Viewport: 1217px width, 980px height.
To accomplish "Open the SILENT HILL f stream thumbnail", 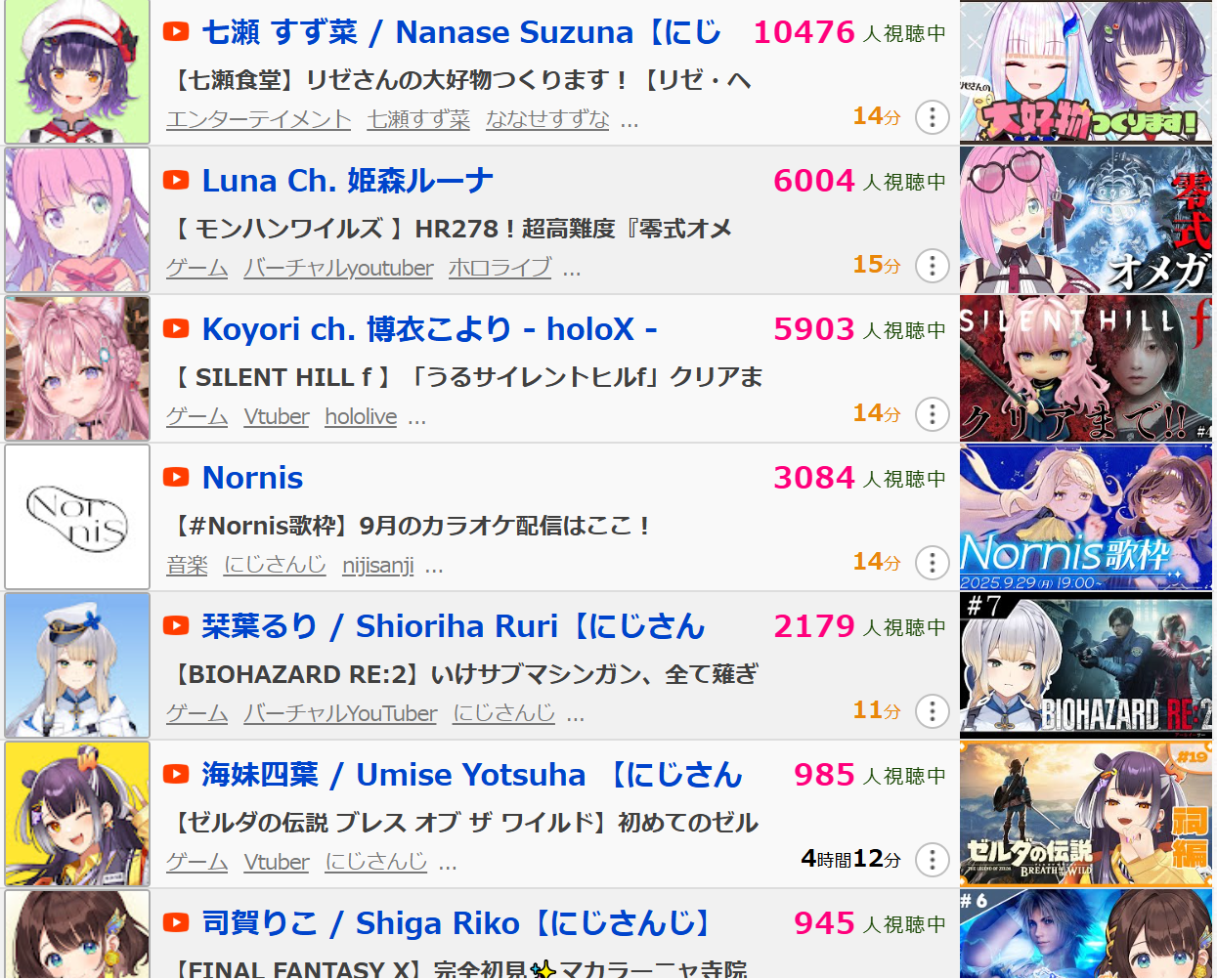I will pyautogui.click(x=1085, y=368).
